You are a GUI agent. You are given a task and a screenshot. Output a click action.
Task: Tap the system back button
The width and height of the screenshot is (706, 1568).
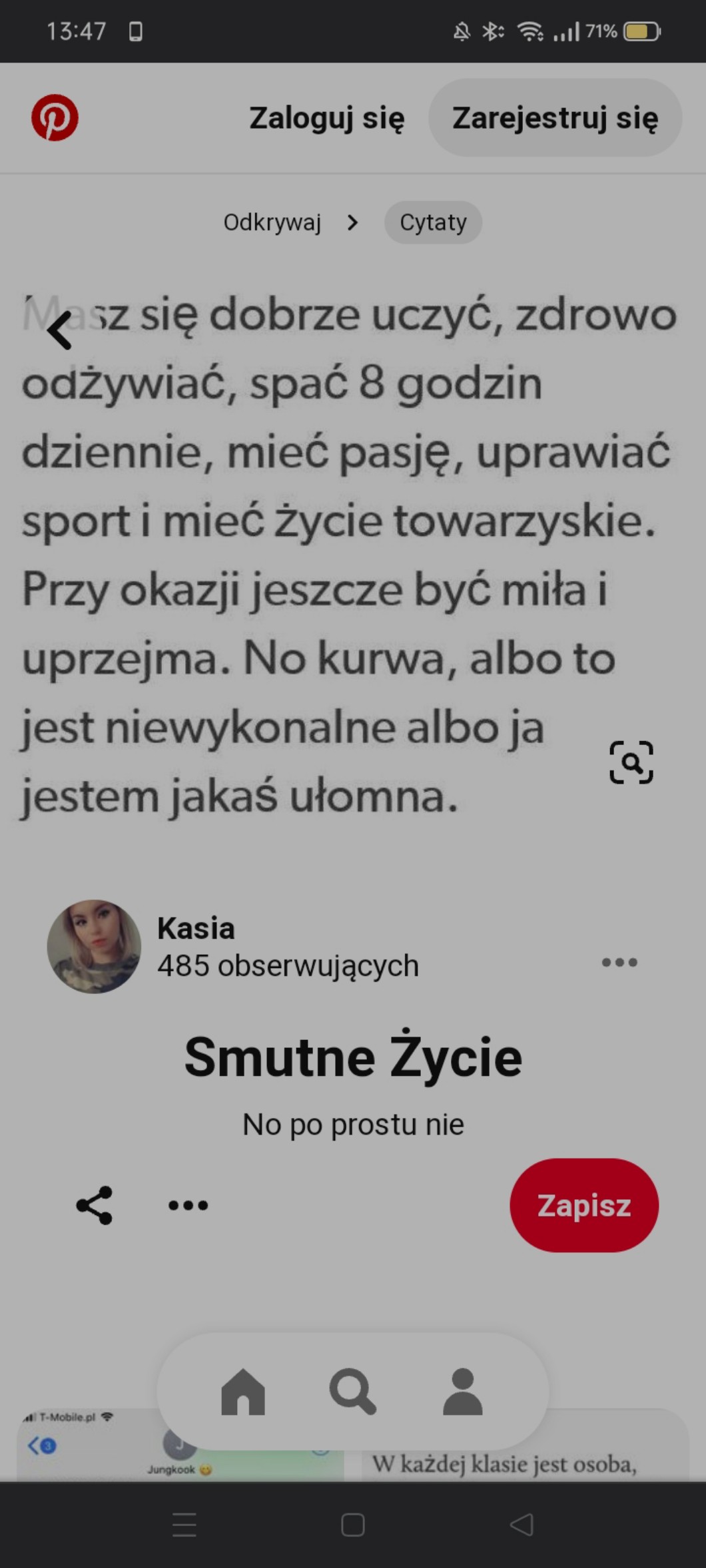tap(522, 1525)
